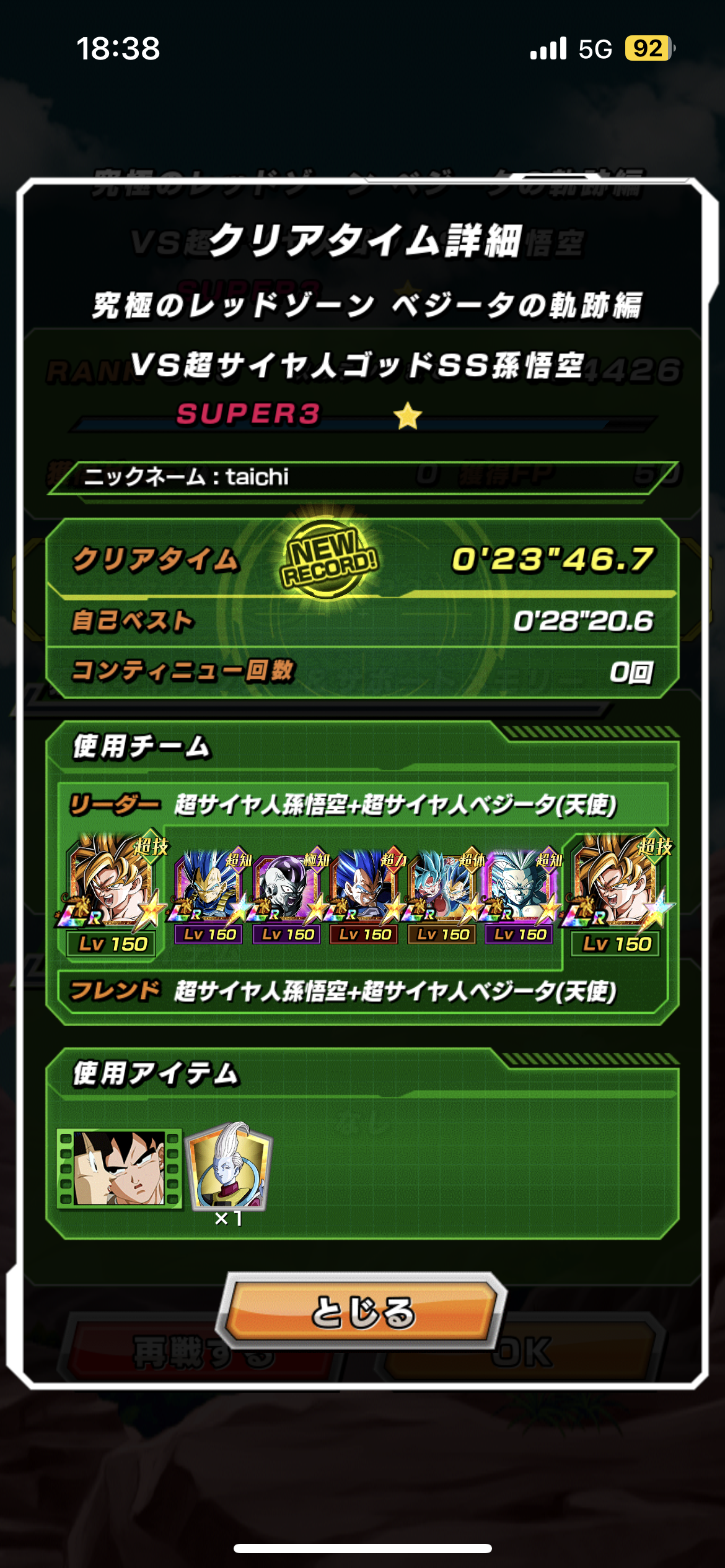Screen dimensions: 725x1568
Task: View the Whis support item used
Action: (x=229, y=1167)
